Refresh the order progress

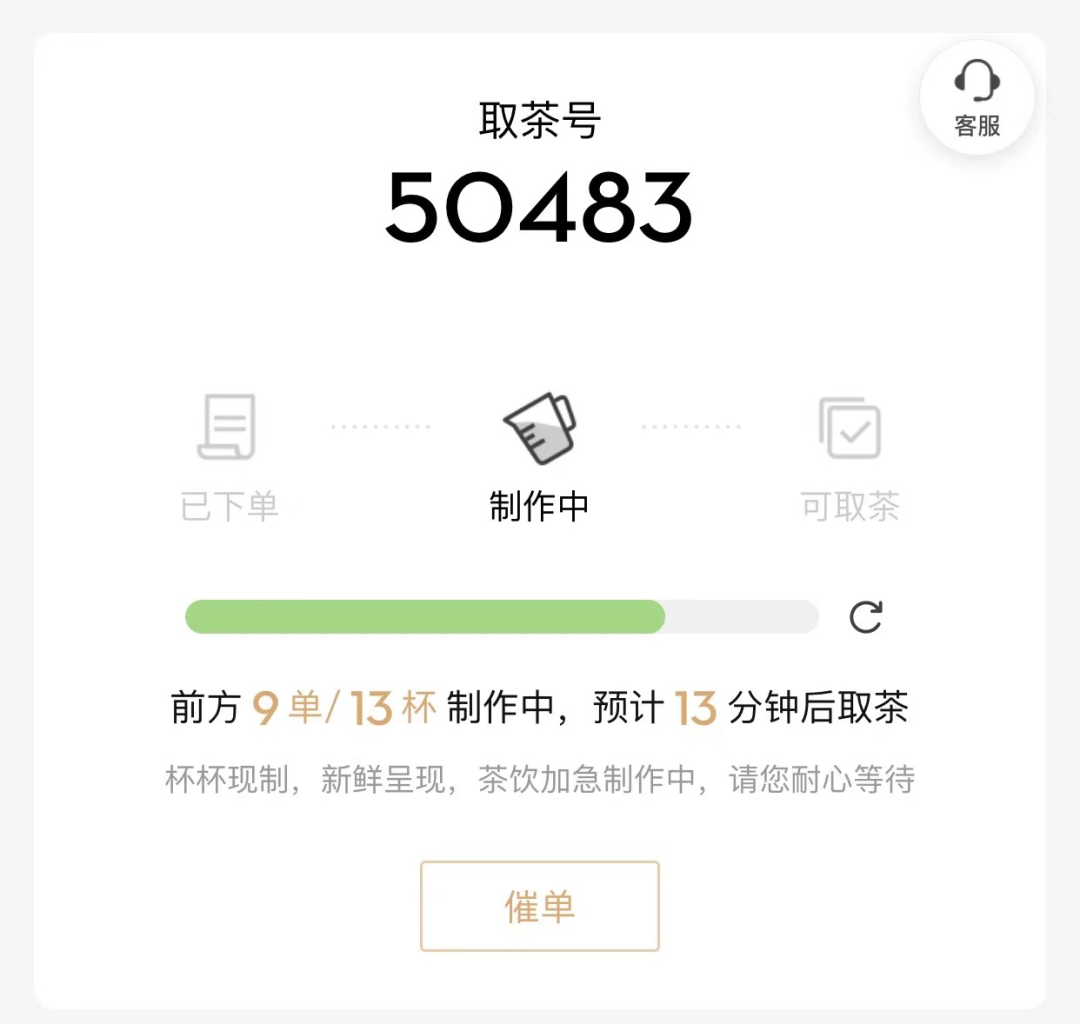[x=866, y=617]
